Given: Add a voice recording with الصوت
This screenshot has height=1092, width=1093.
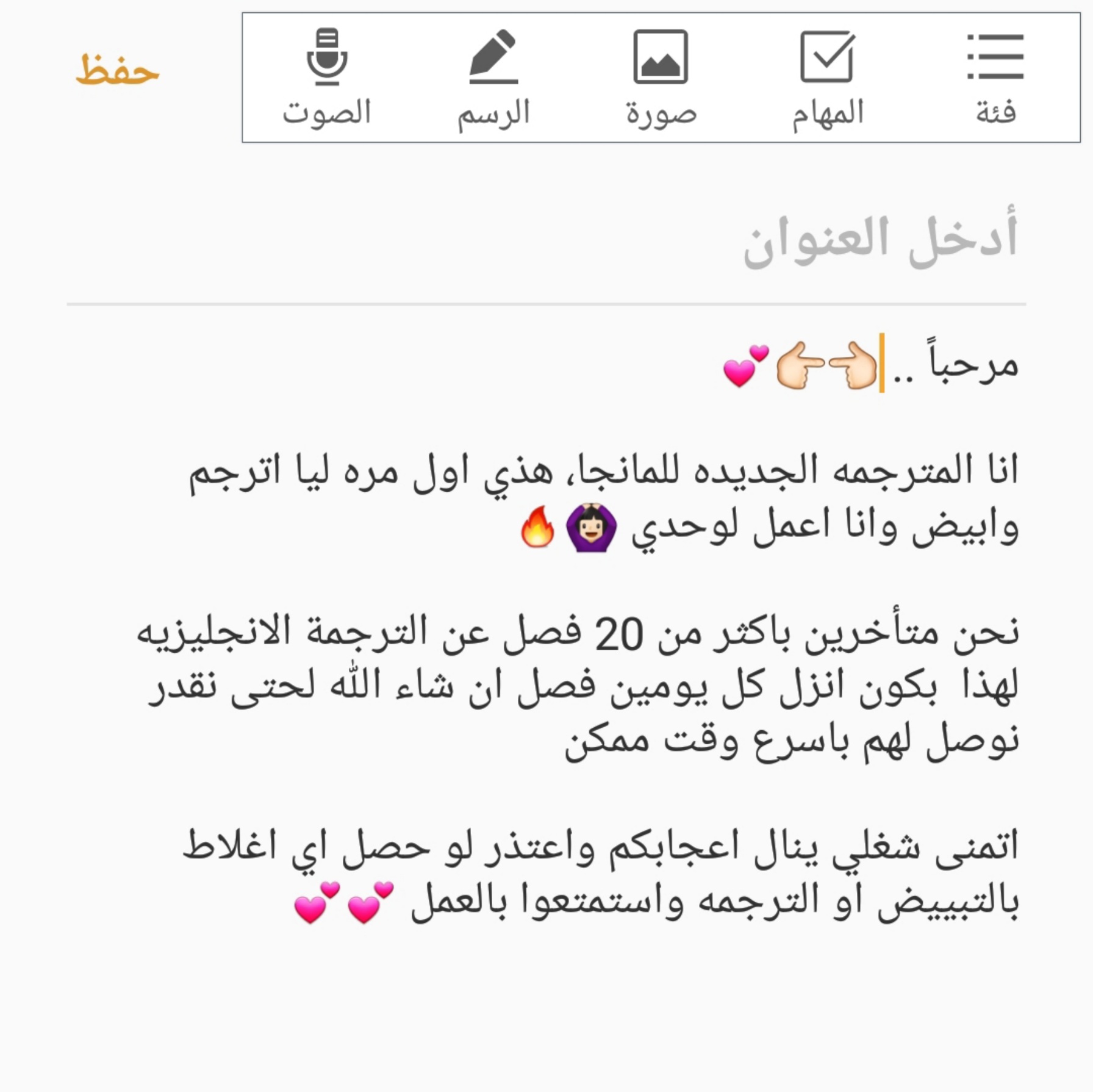Looking at the screenshot, I should pyautogui.click(x=327, y=78).
